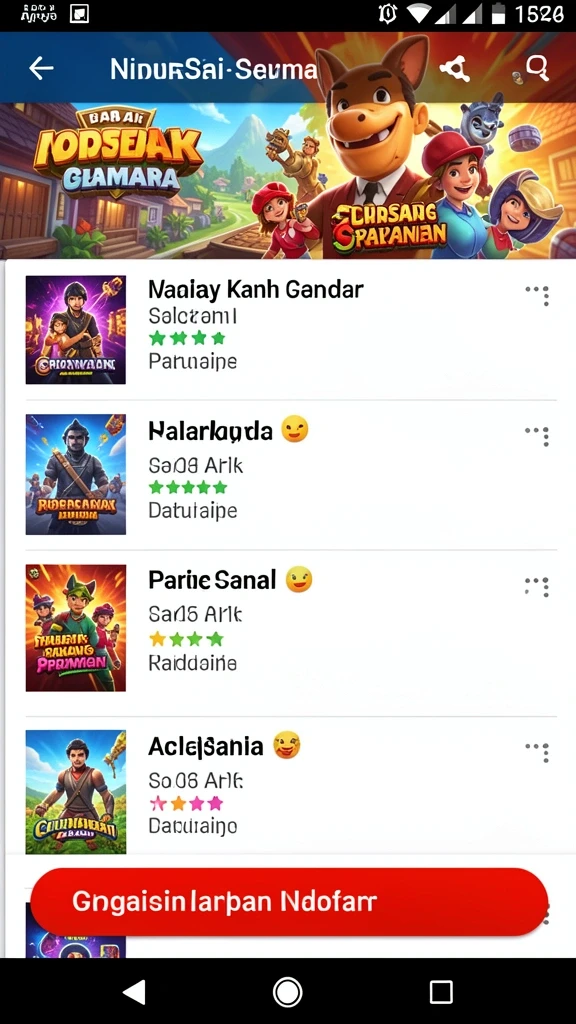Open the featured game banner
576x1024 pixels.
point(288,180)
